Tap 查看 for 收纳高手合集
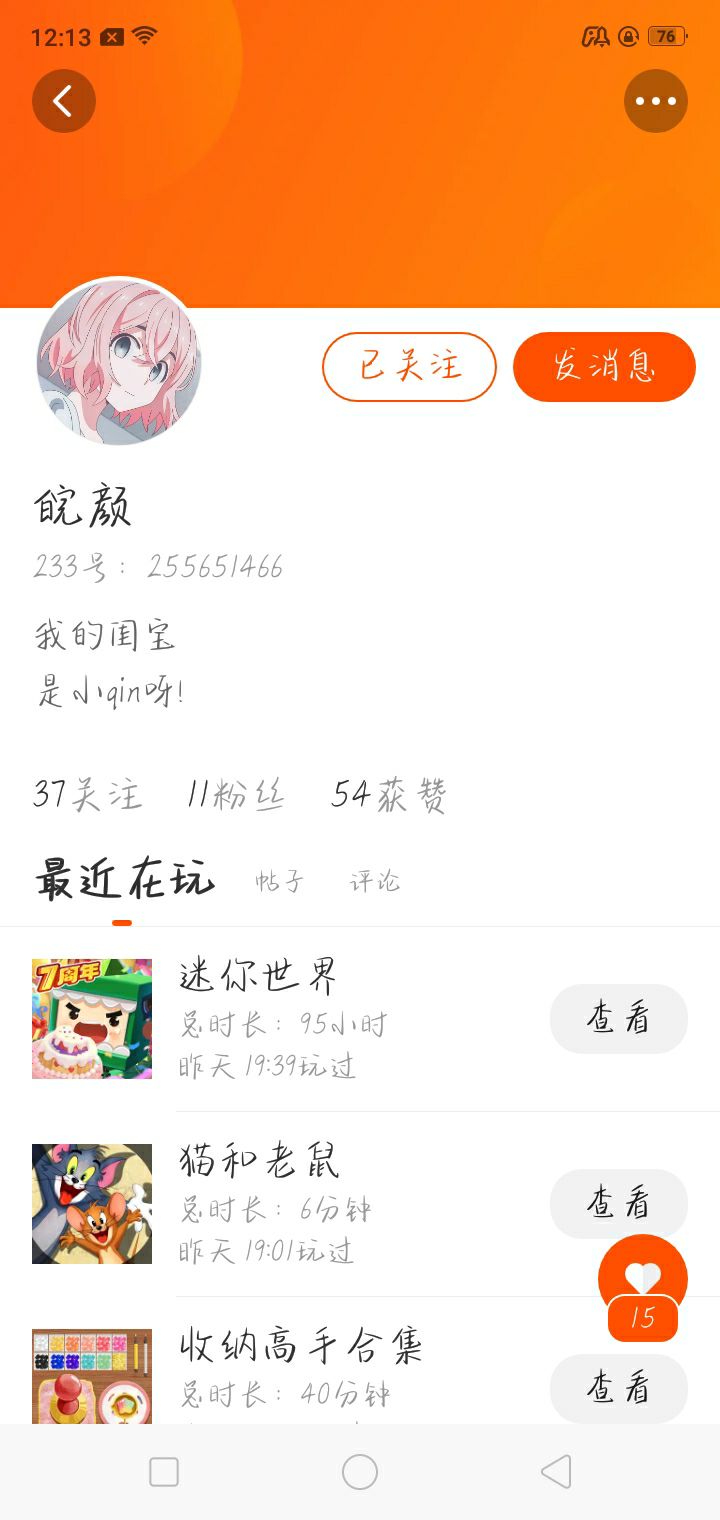720x1520 pixels. [x=618, y=1388]
